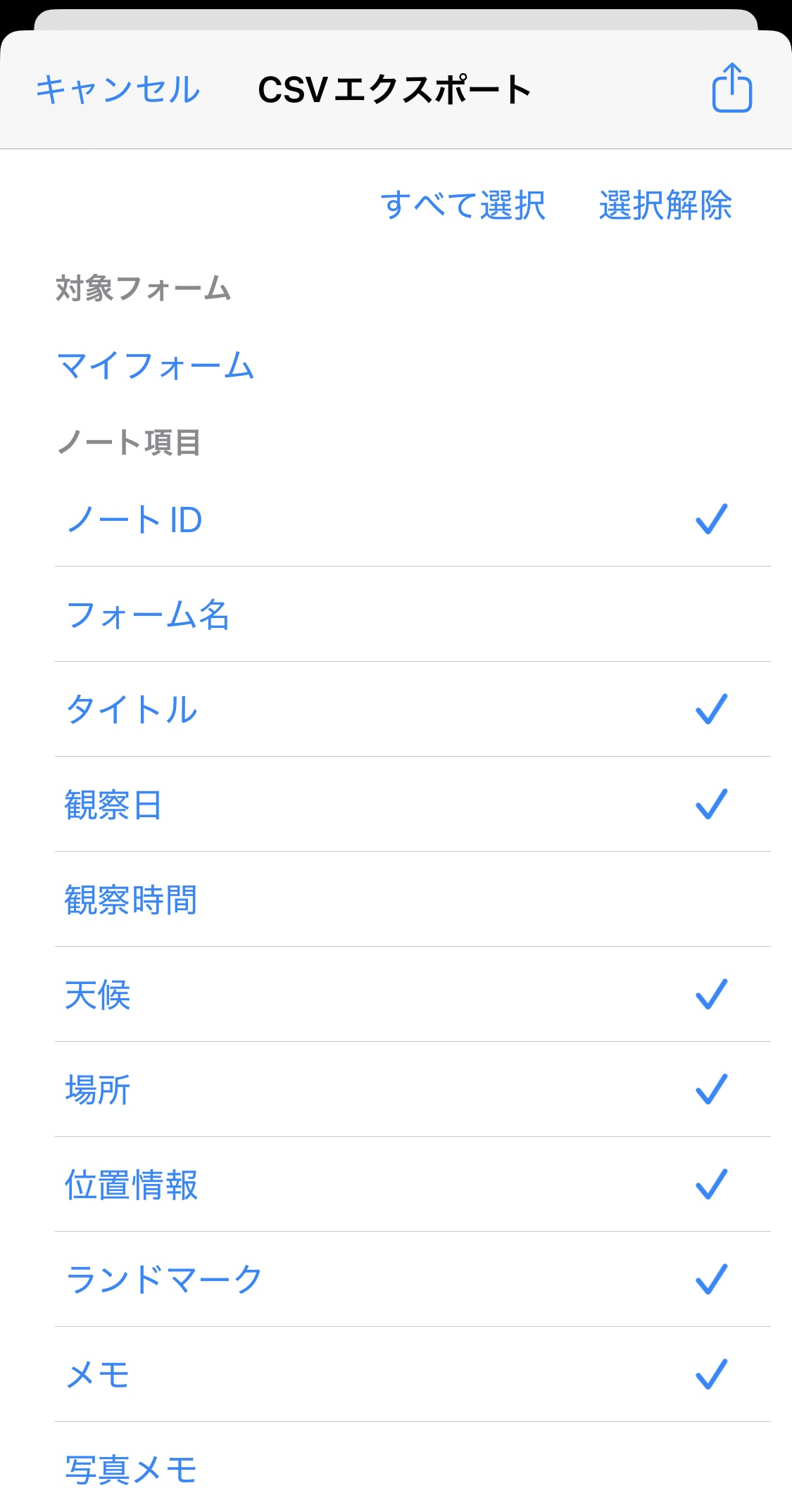
Task: Uncheck the メモ item
Action: pyautogui.click(x=413, y=1375)
